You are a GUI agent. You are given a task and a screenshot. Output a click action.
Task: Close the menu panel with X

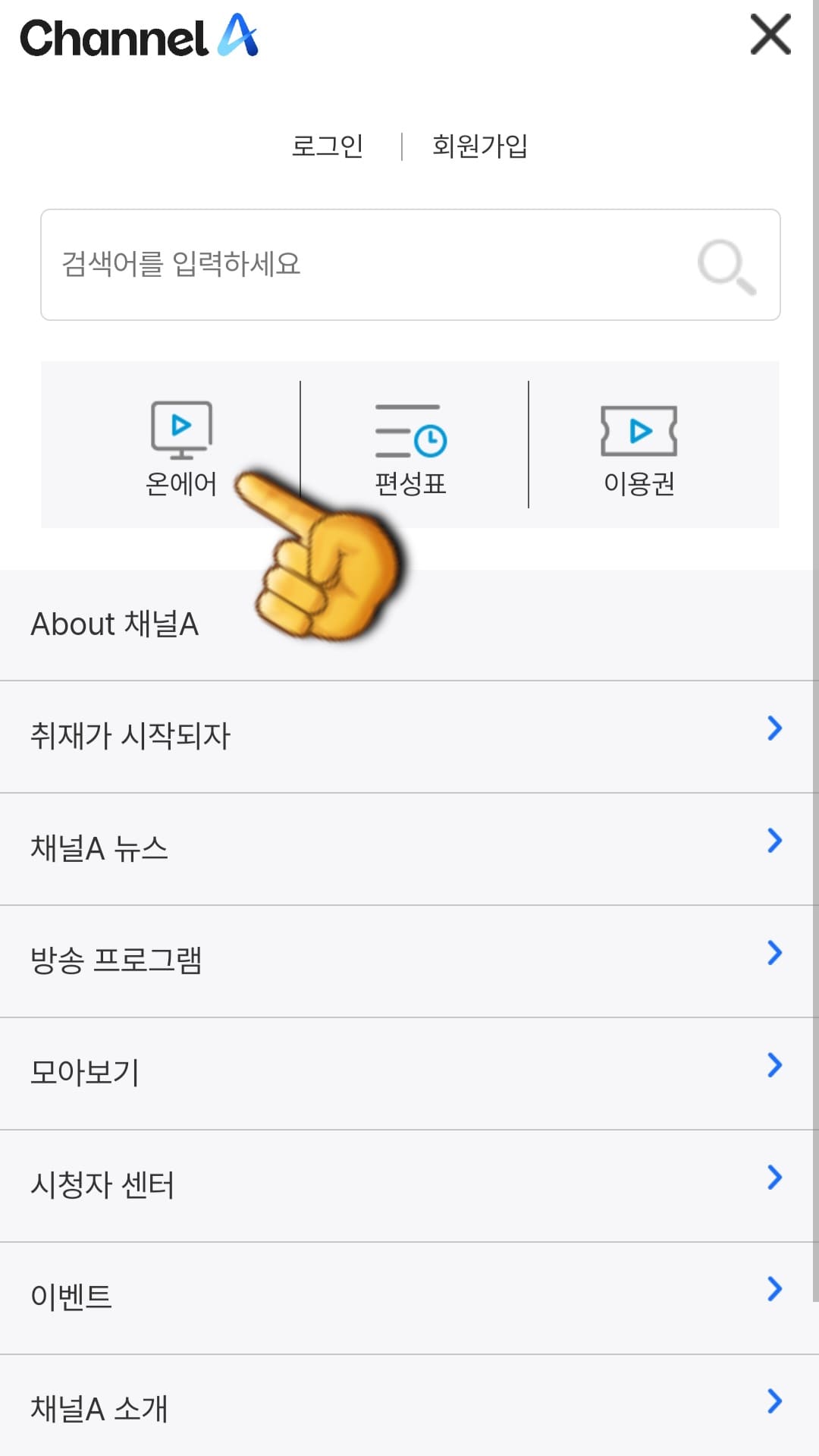tap(771, 33)
